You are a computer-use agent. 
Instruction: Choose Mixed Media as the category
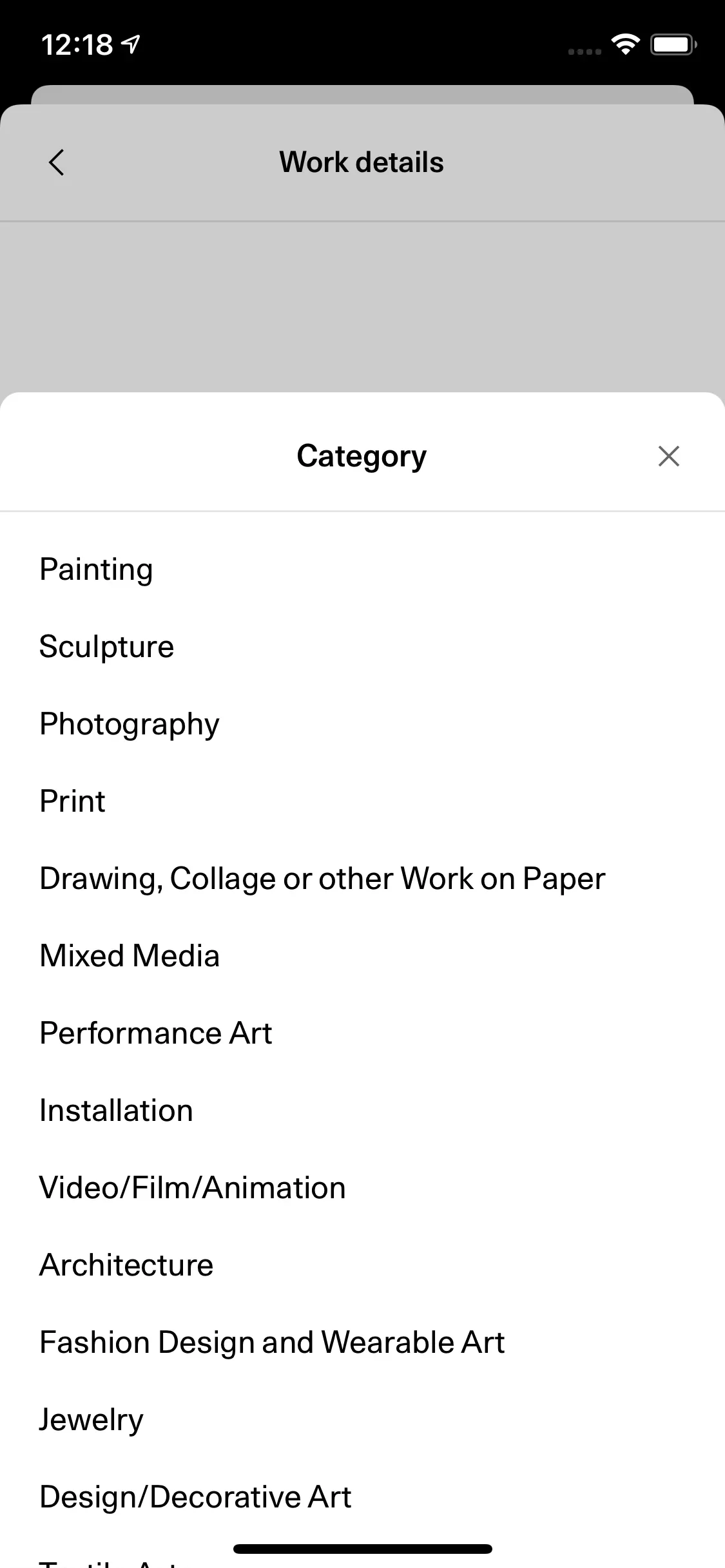coord(129,955)
